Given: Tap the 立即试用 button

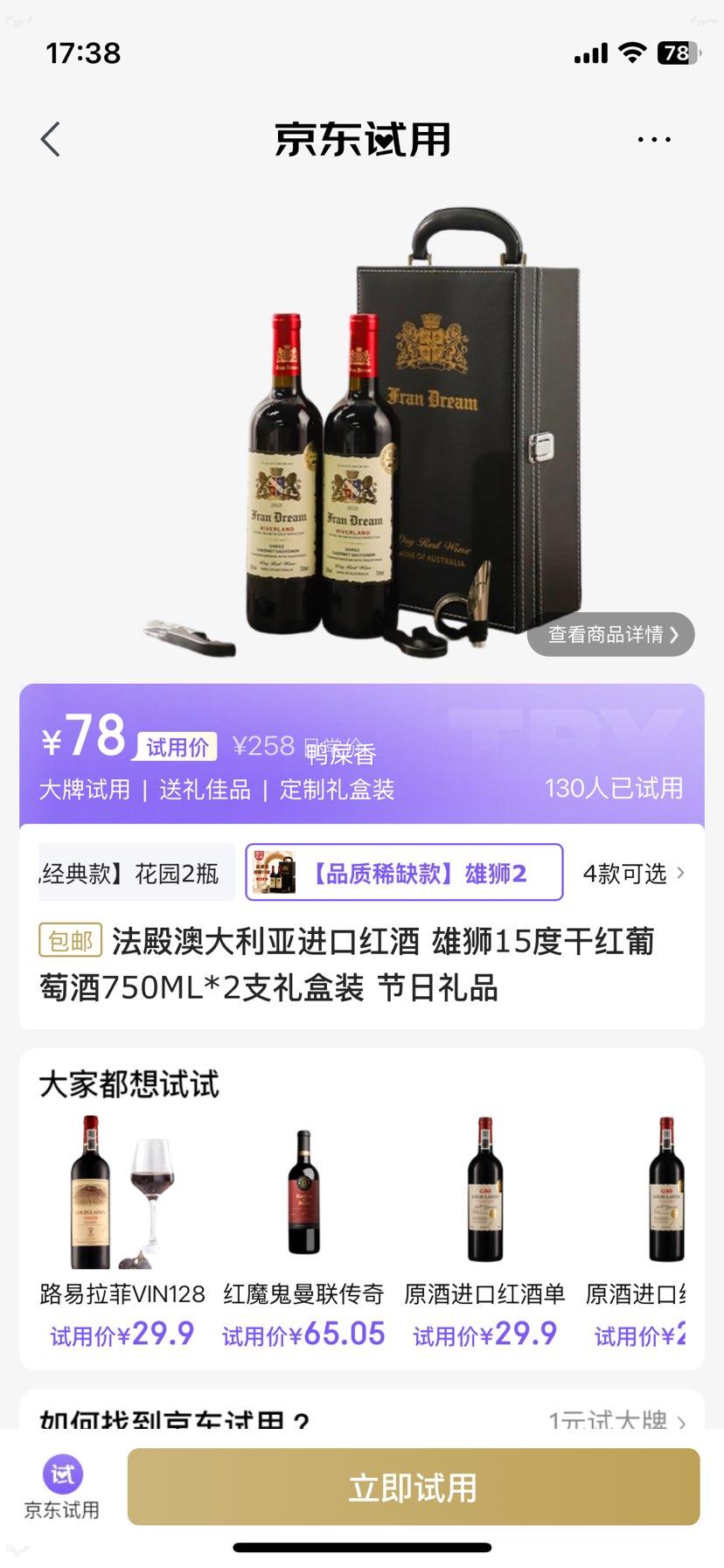Looking at the screenshot, I should (413, 1486).
